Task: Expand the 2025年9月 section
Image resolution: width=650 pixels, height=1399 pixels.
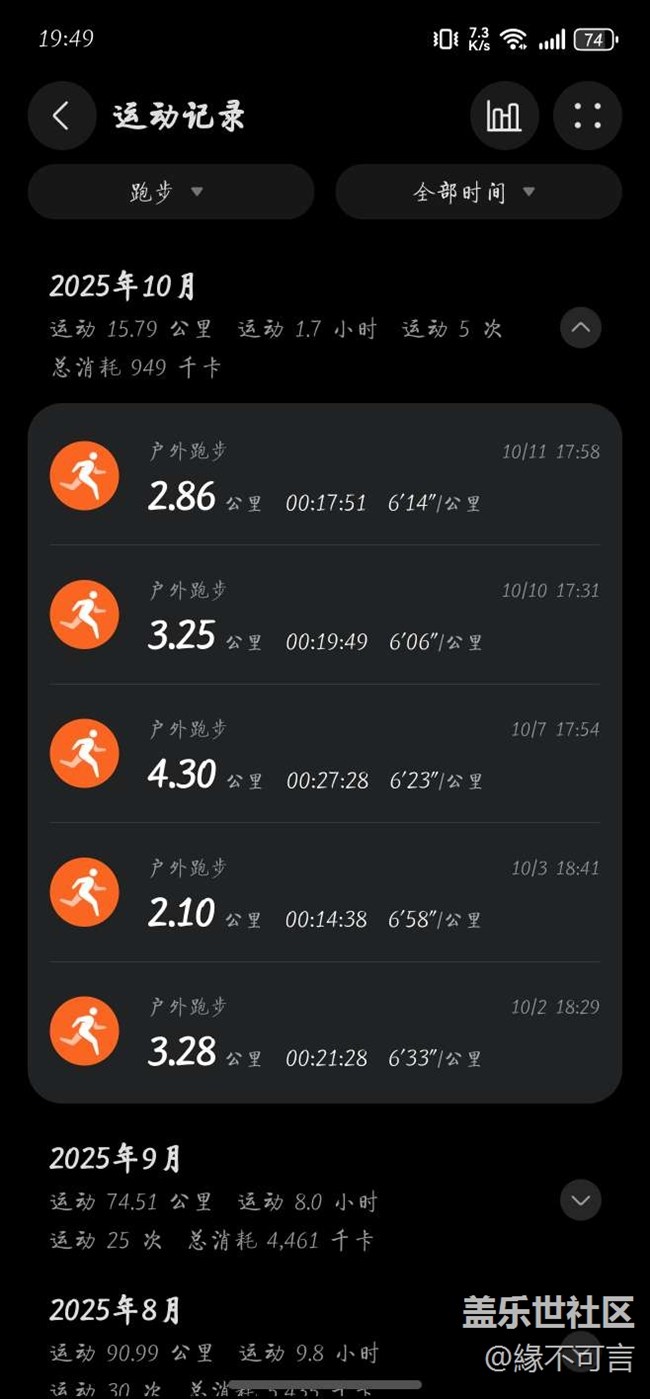Action: [581, 1200]
